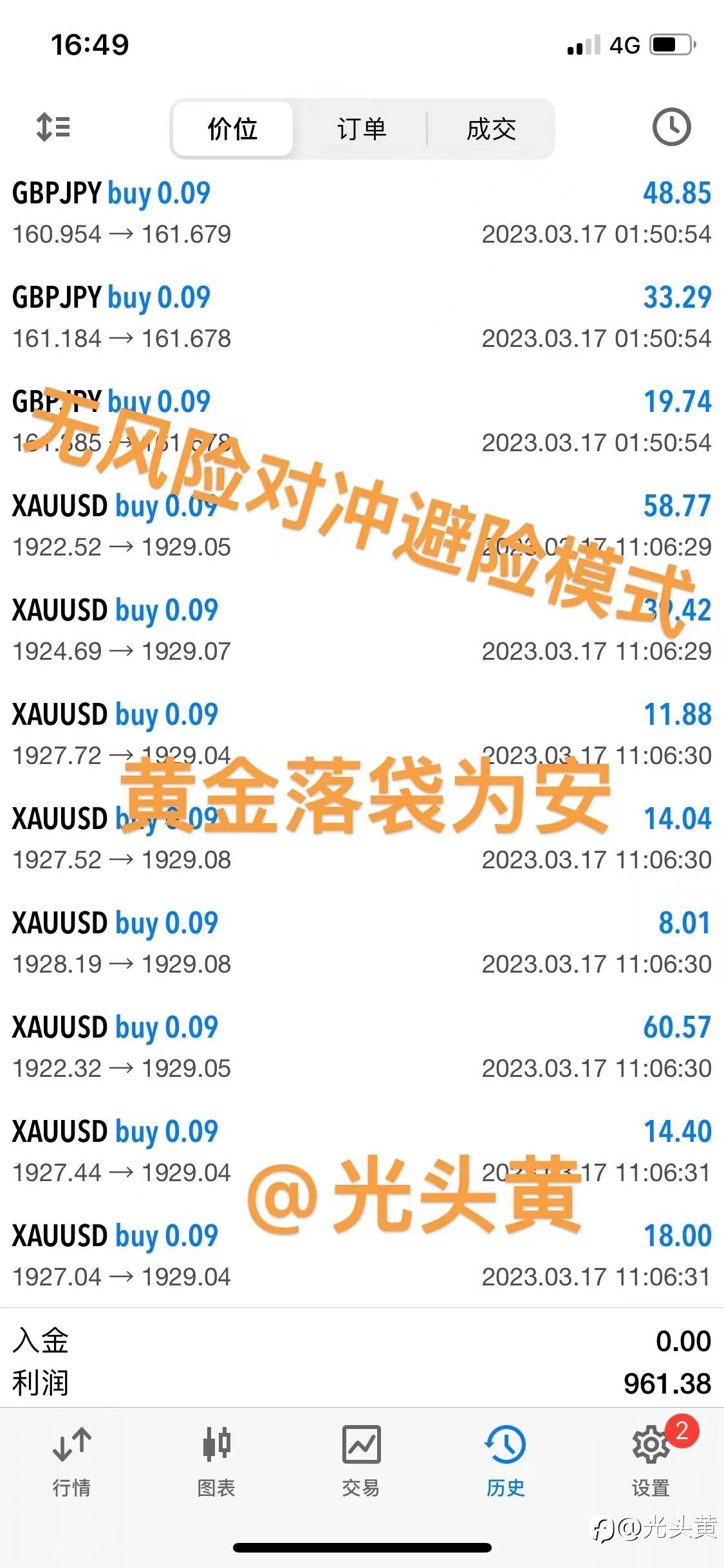Switch to the 成交 segment
724x1568 pixels.
click(491, 129)
